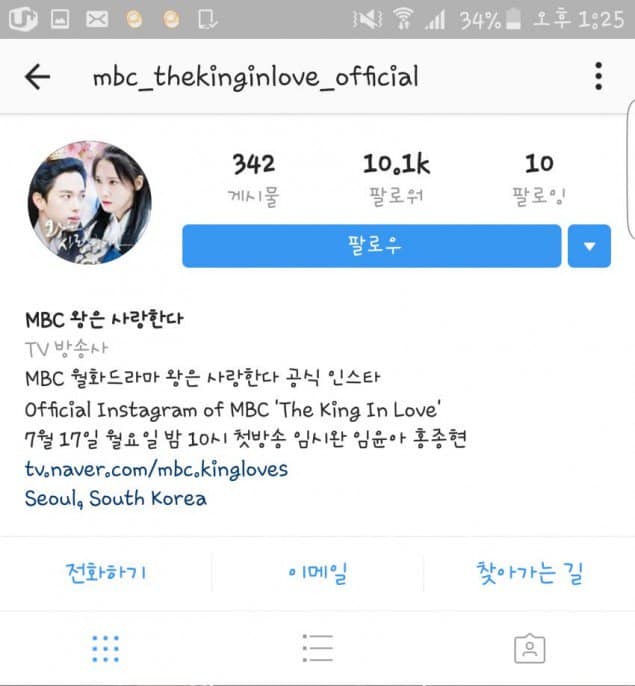Switch to the tagged photos tab
The width and height of the screenshot is (635, 686).
[x=529, y=649]
